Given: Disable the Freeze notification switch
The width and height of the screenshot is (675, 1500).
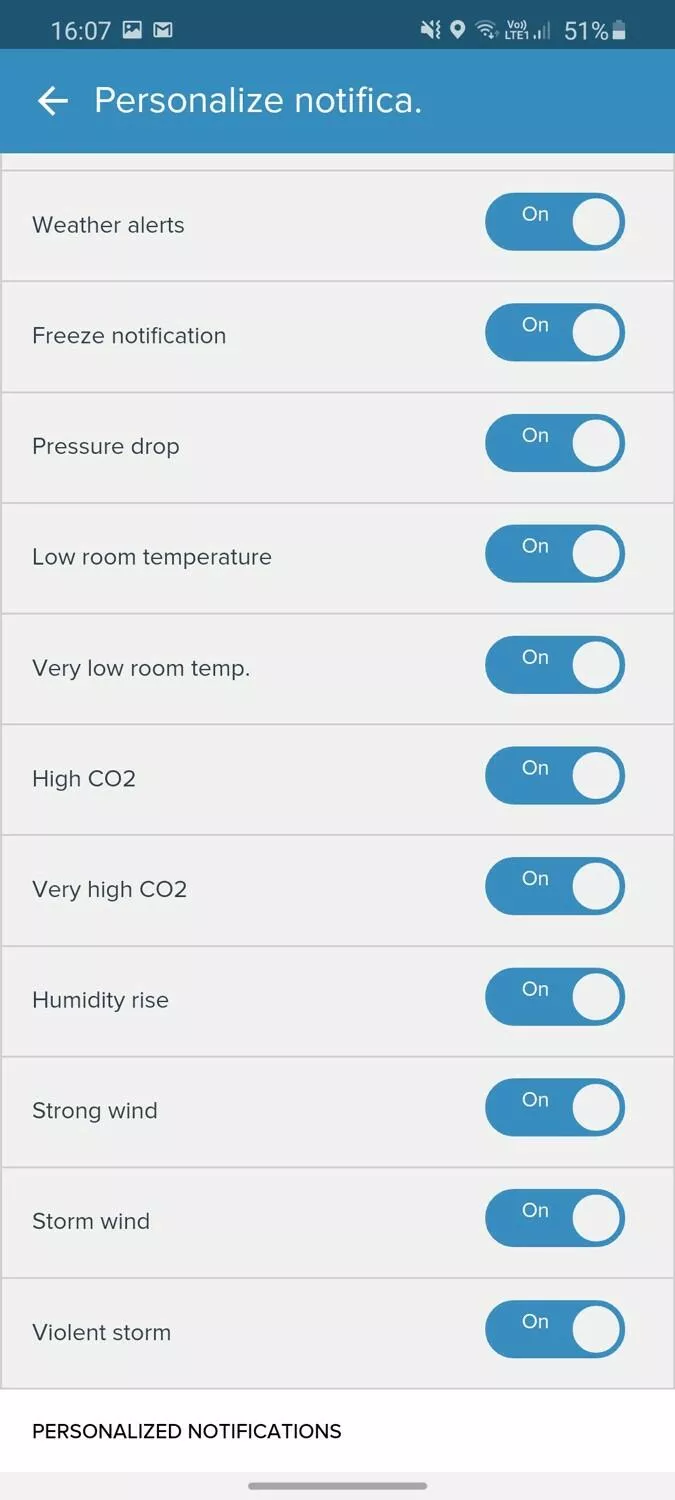Looking at the screenshot, I should click(x=555, y=333).
